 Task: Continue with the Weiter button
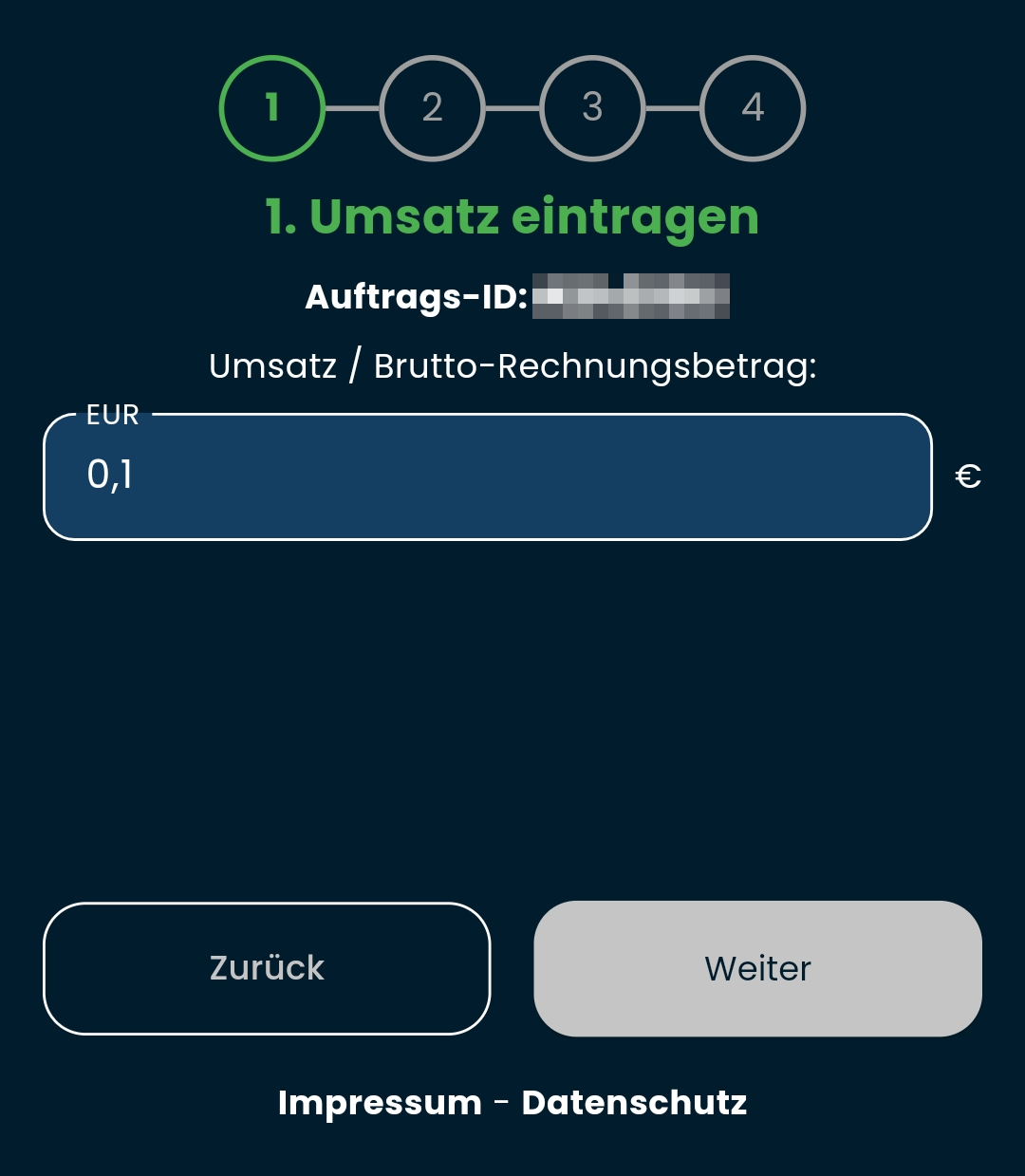[x=757, y=968]
